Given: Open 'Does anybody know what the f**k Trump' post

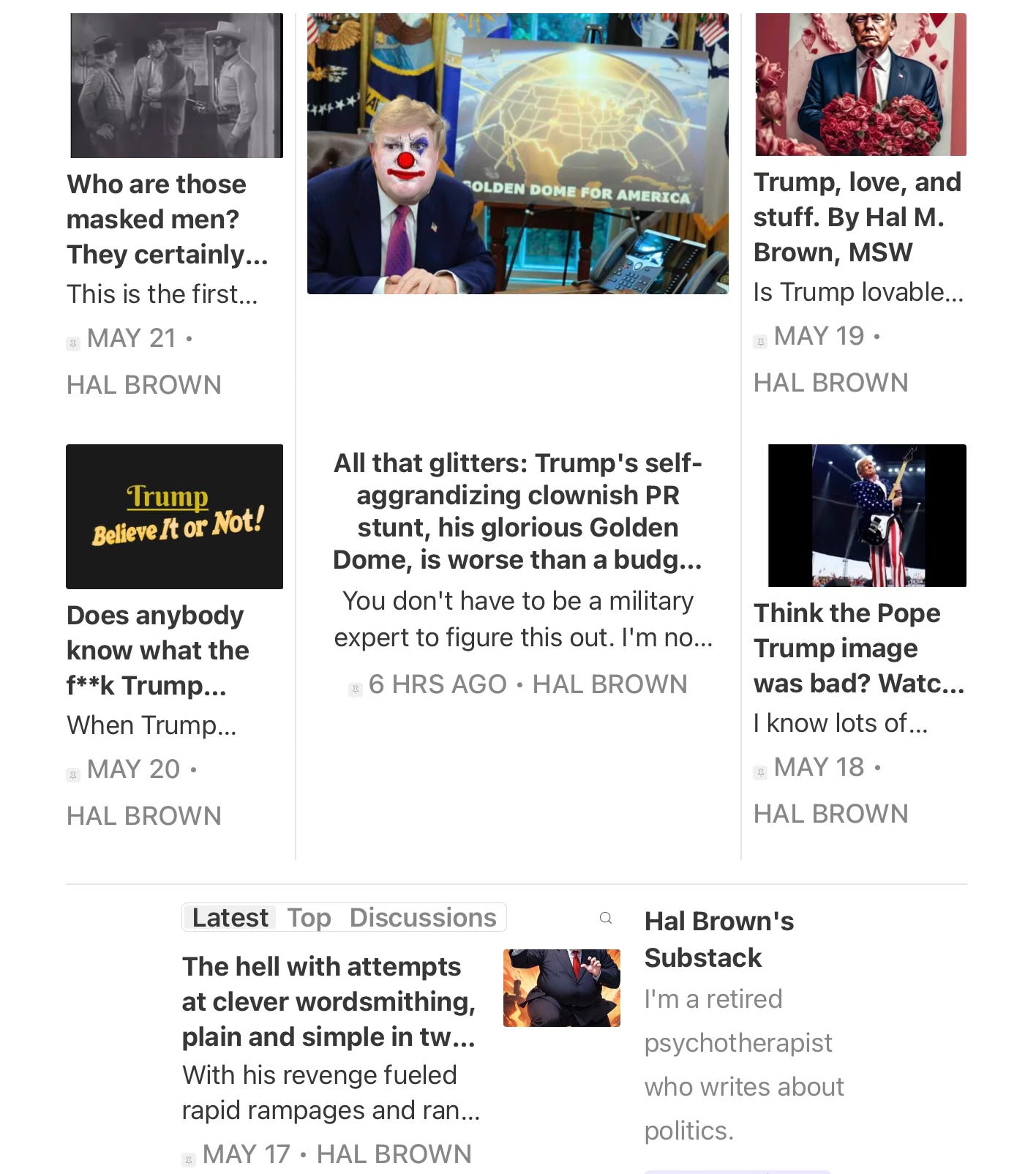Looking at the screenshot, I should pyautogui.click(x=157, y=650).
